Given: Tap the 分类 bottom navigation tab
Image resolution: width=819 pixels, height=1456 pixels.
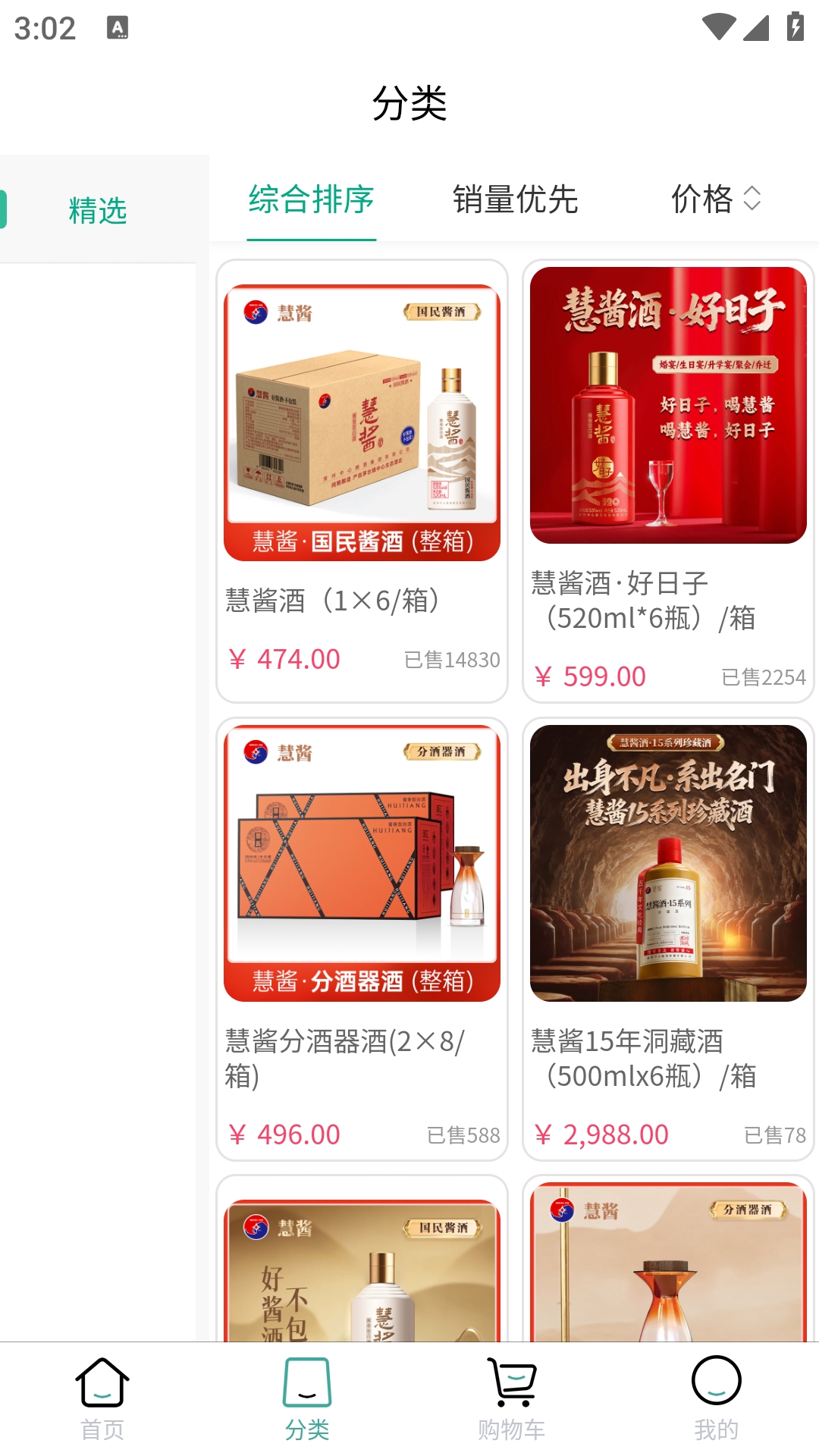Looking at the screenshot, I should [307, 1398].
